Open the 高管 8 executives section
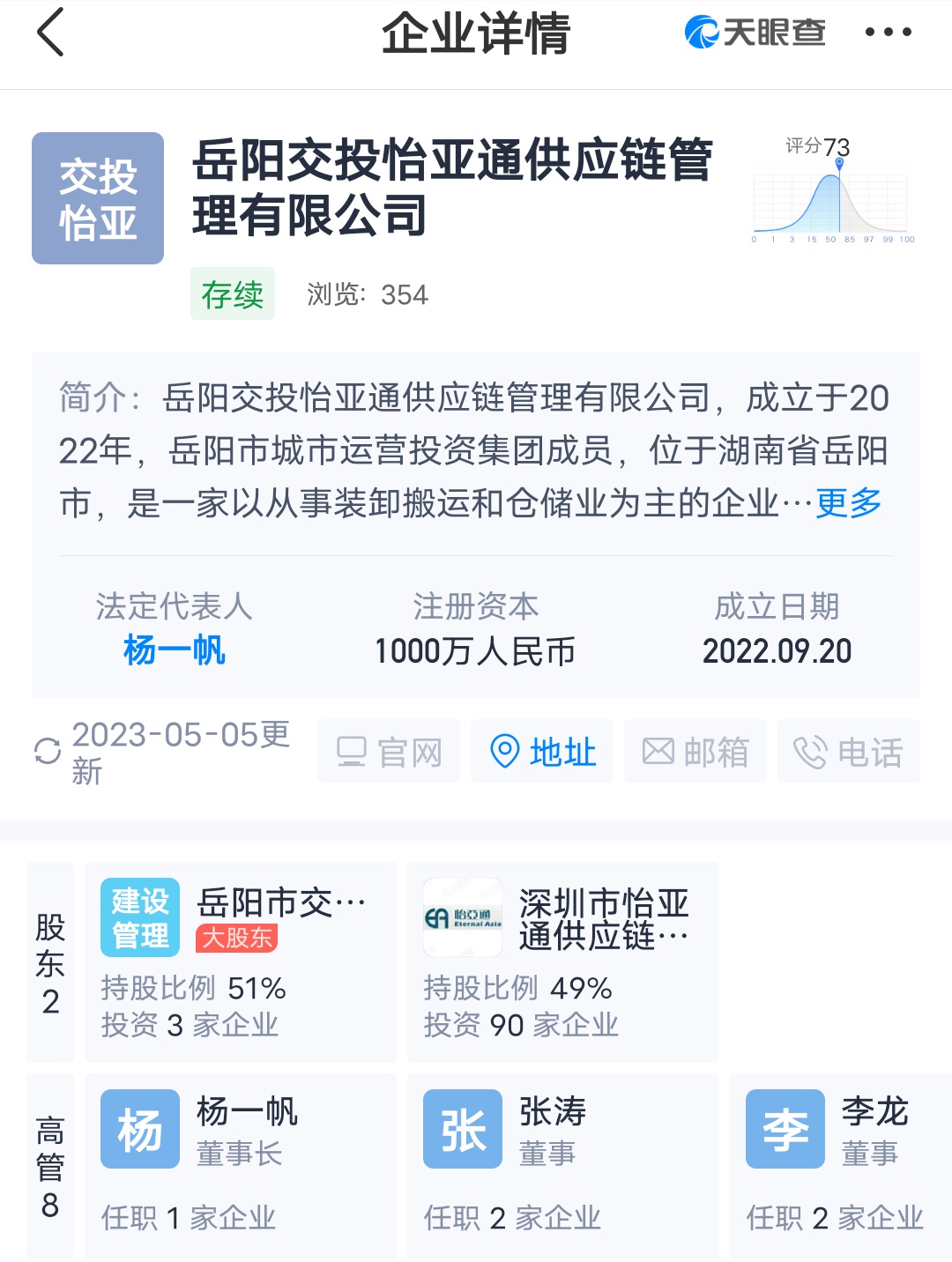Viewport: 952px width, 1262px height. point(50,1165)
